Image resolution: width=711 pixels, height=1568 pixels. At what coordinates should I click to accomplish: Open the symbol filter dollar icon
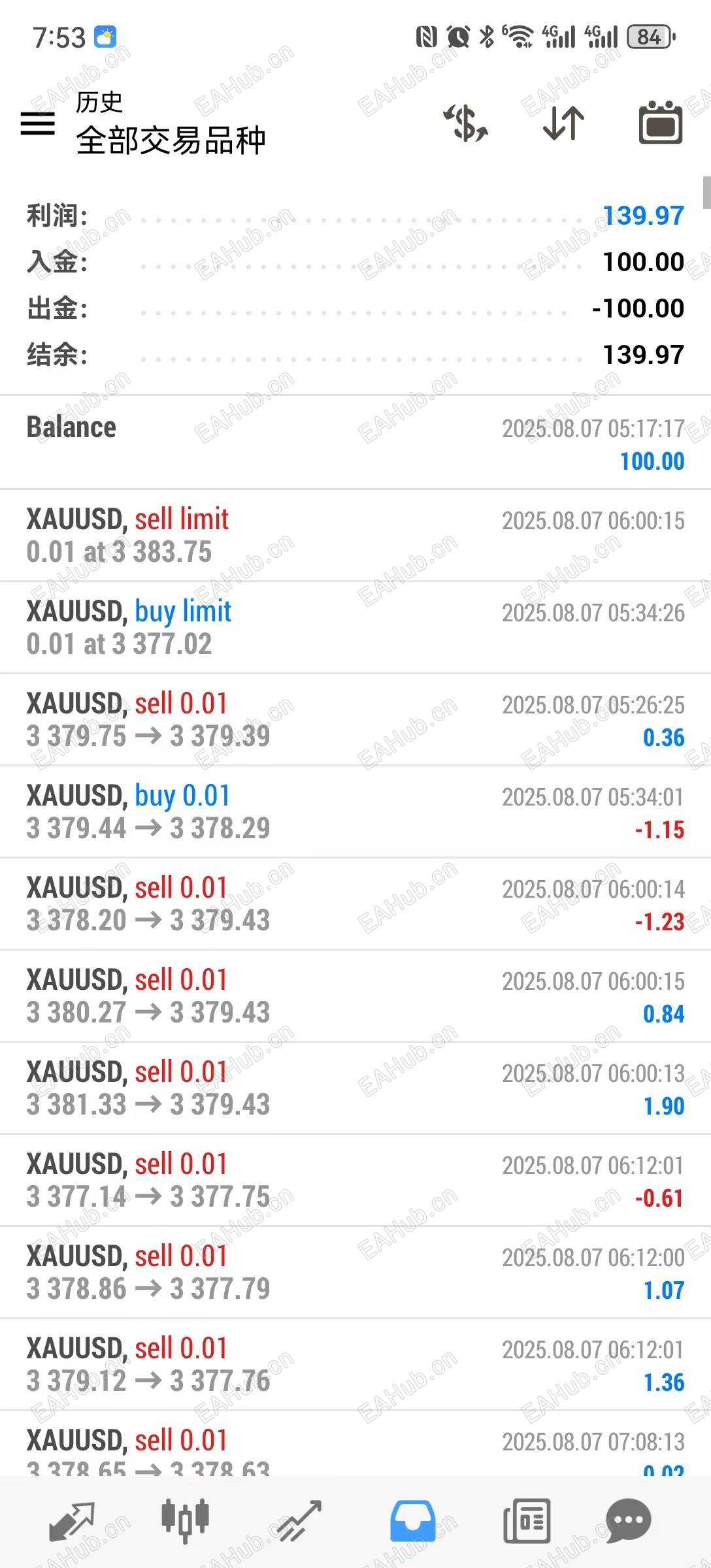[x=465, y=123]
